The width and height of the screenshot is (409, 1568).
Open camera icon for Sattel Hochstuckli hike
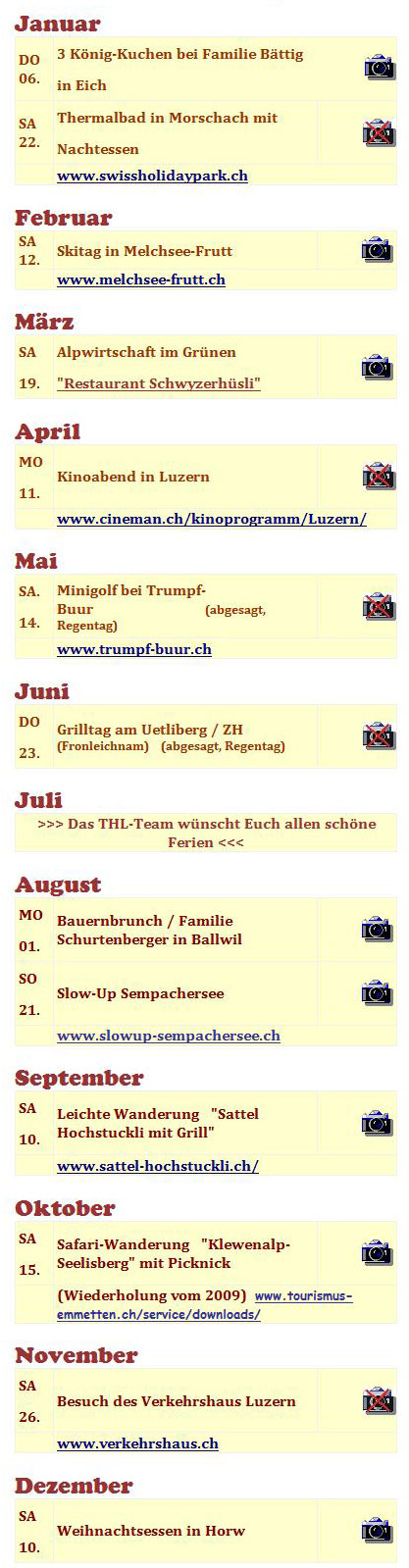378,1123
